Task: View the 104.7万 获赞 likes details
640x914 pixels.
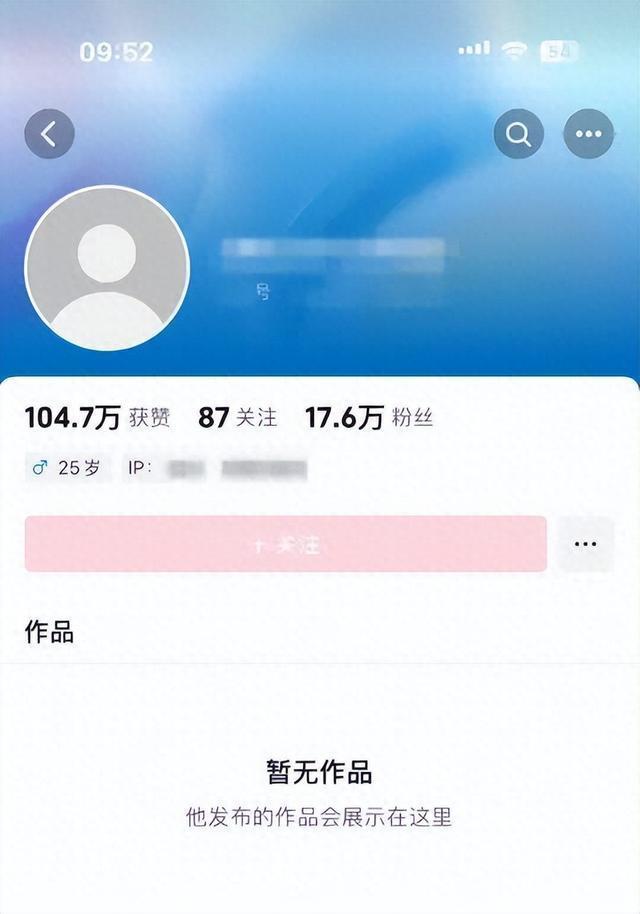Action: pyautogui.click(x=97, y=417)
